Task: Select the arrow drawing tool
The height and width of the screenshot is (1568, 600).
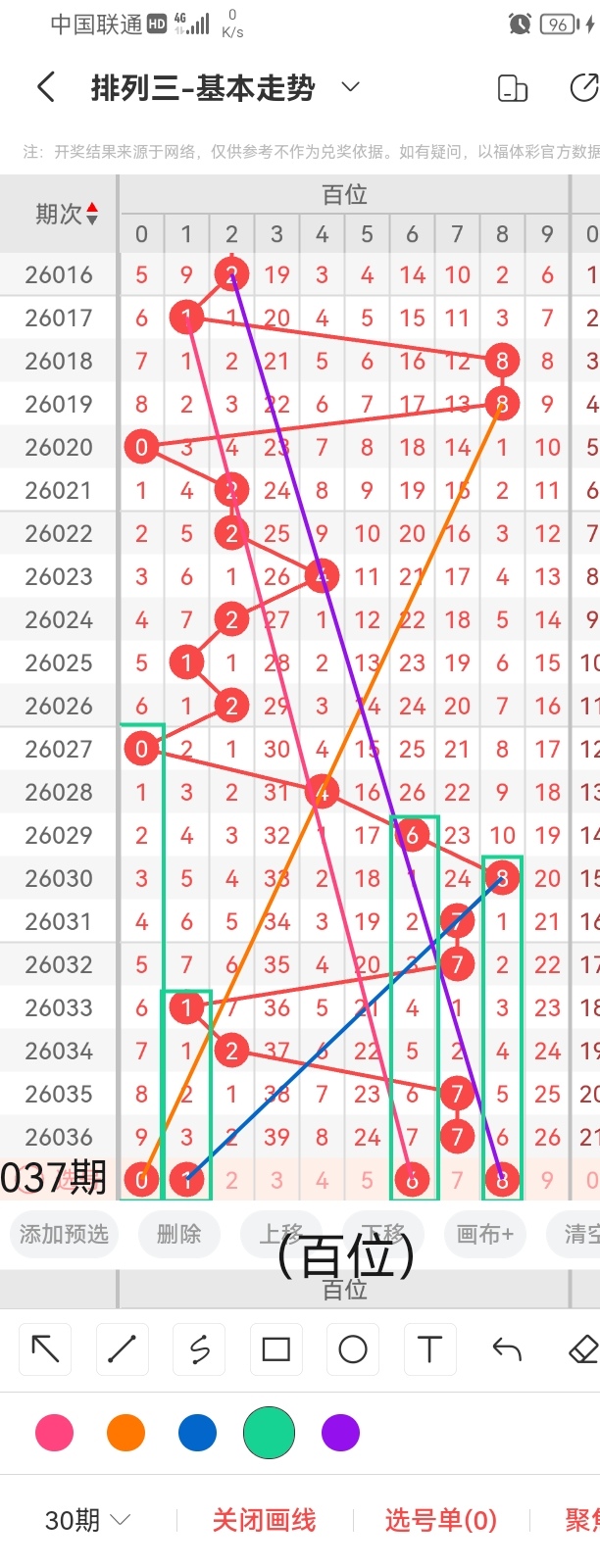Action: point(45,1349)
